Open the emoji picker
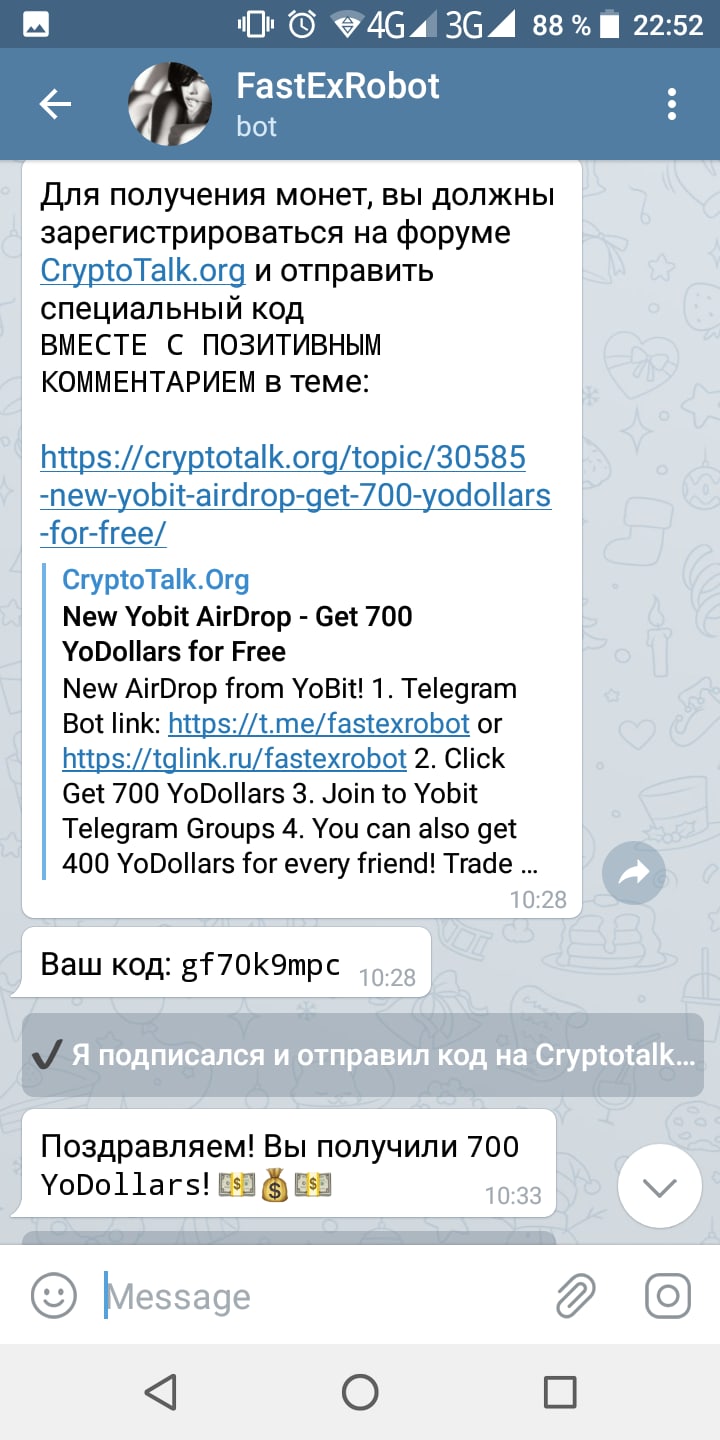This screenshot has height=1440, width=720. point(54,1296)
